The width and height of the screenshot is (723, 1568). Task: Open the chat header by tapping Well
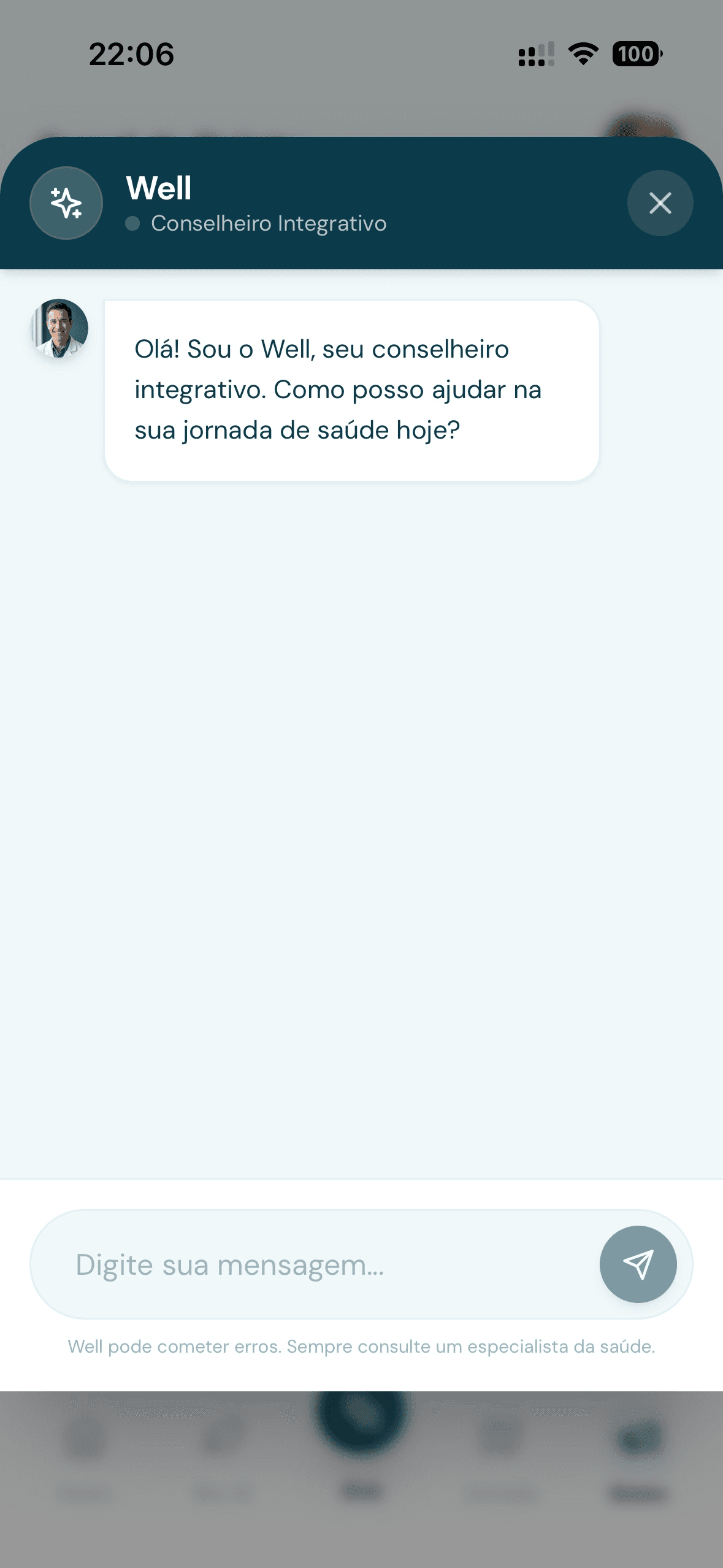158,188
